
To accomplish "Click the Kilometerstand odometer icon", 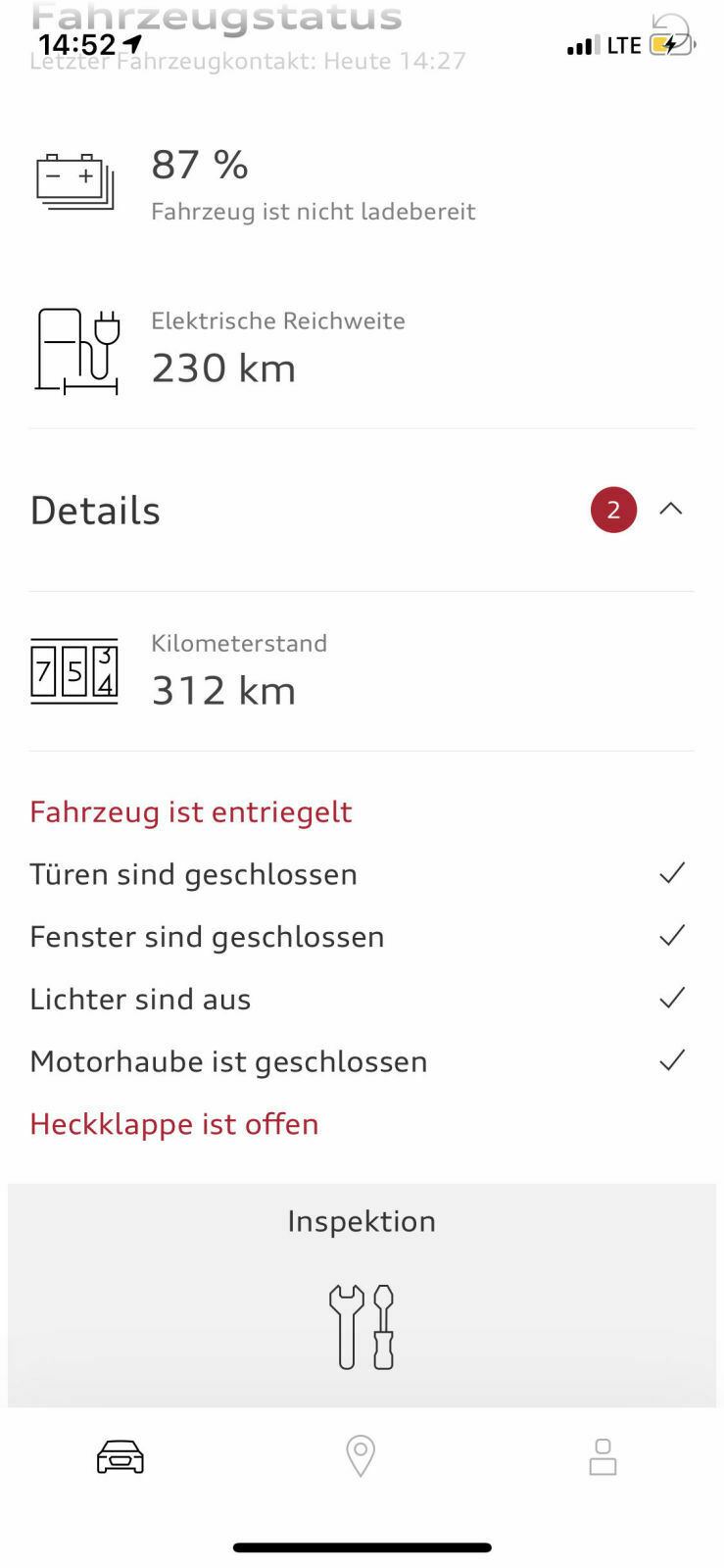I will 73,670.
